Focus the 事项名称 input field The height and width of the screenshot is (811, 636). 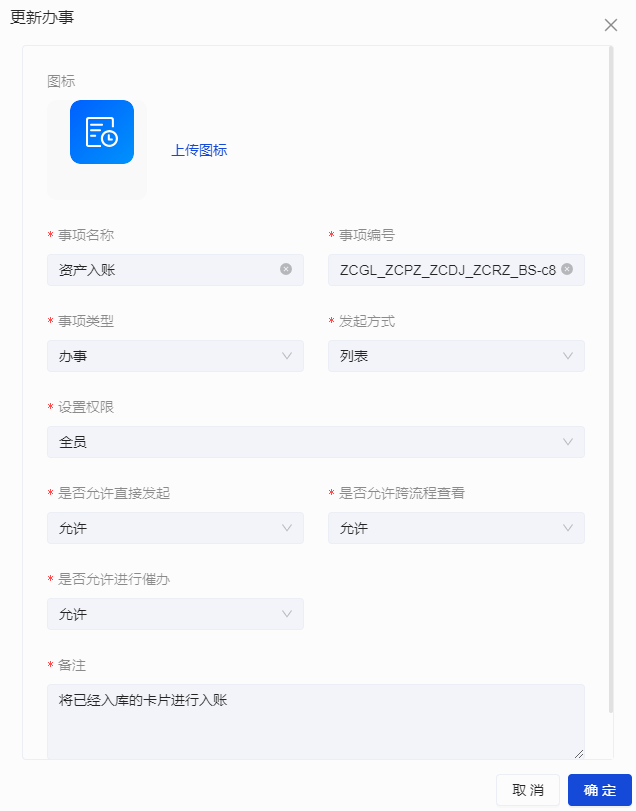165,270
